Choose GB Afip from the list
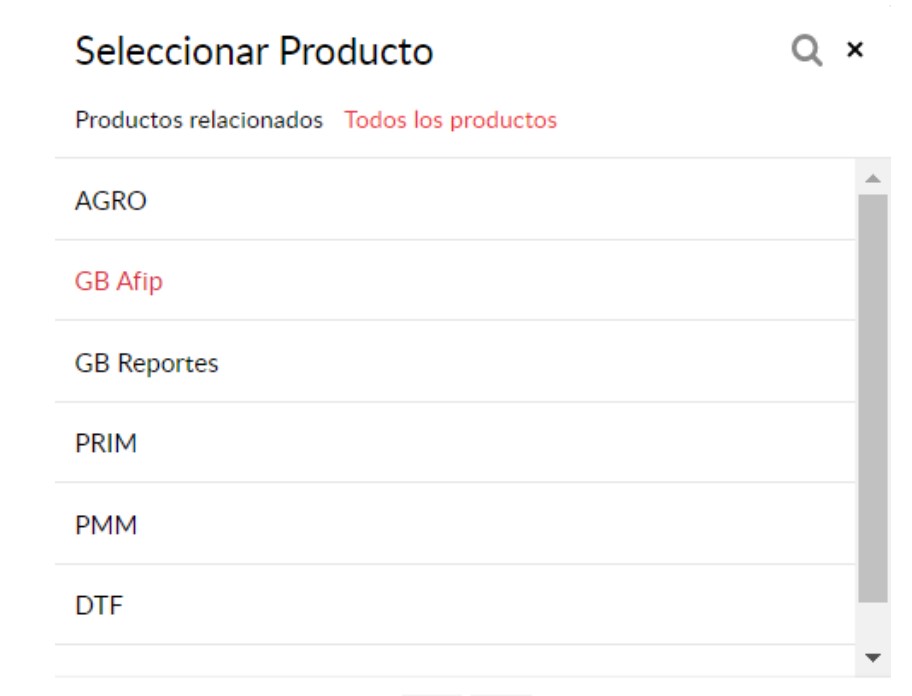The width and height of the screenshot is (912, 696). click(x=118, y=282)
